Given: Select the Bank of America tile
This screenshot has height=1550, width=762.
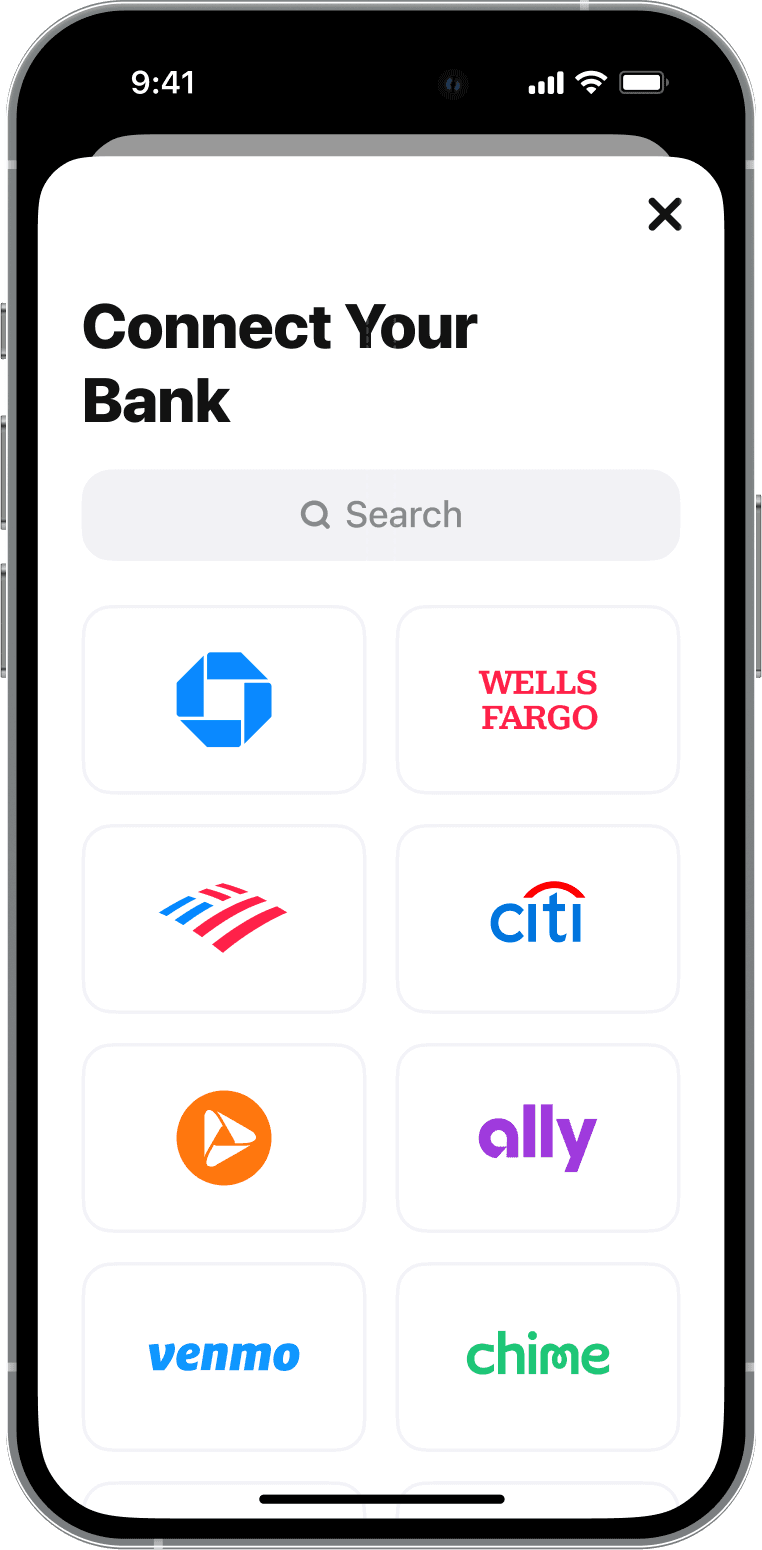Looking at the screenshot, I should (x=224, y=918).
